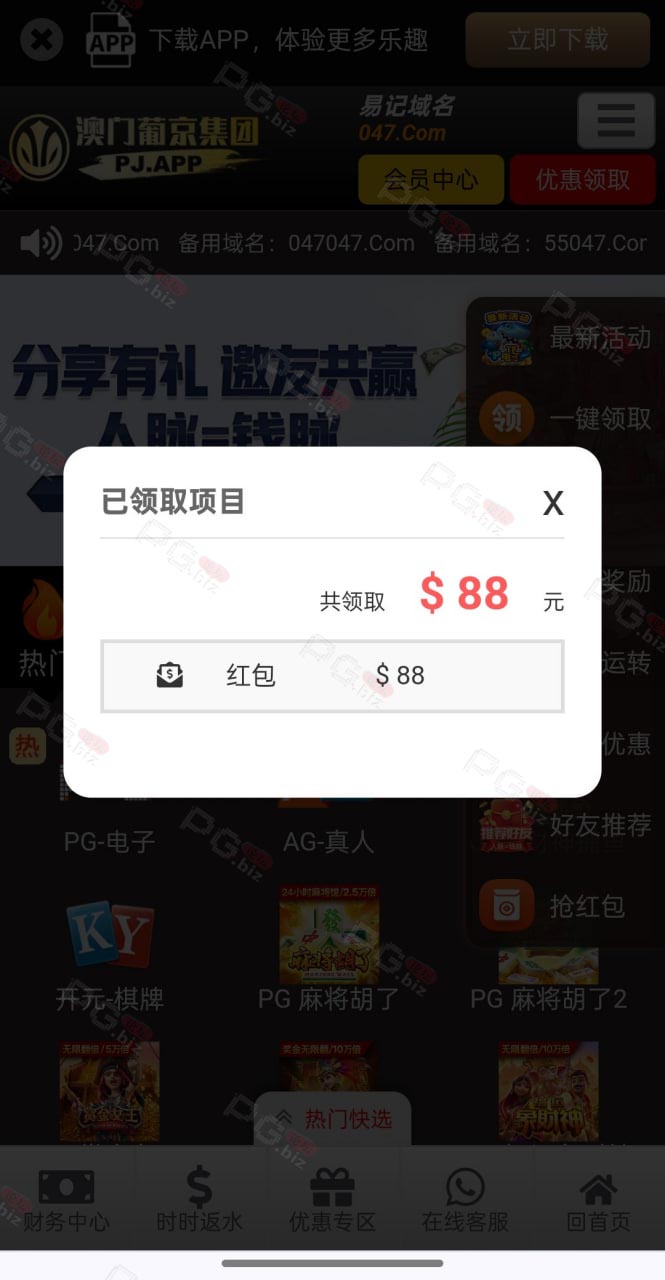Open 会员中心
Screen dimensions: 665x1280
pos(431,180)
